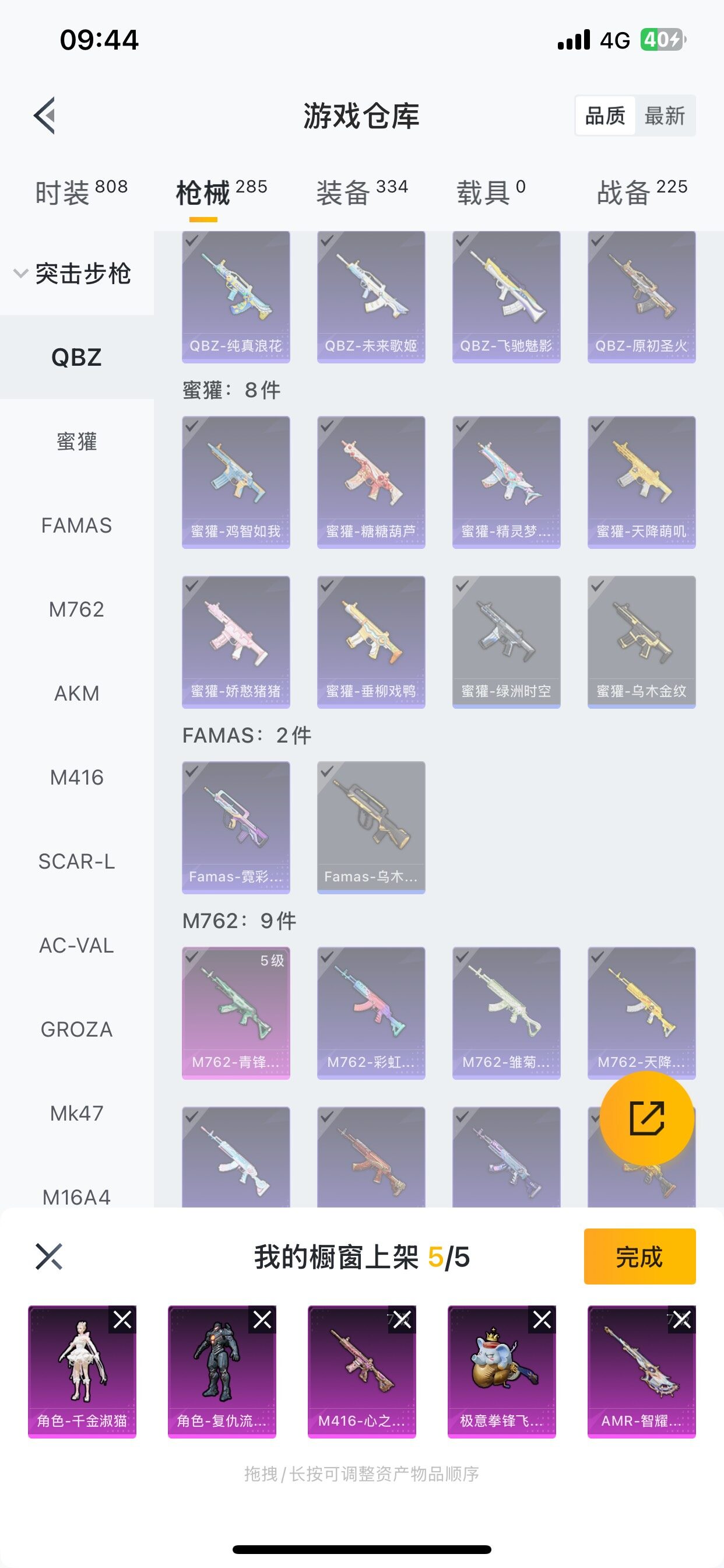Switch to the 装备 tab
724x1568 pixels.
tap(362, 192)
